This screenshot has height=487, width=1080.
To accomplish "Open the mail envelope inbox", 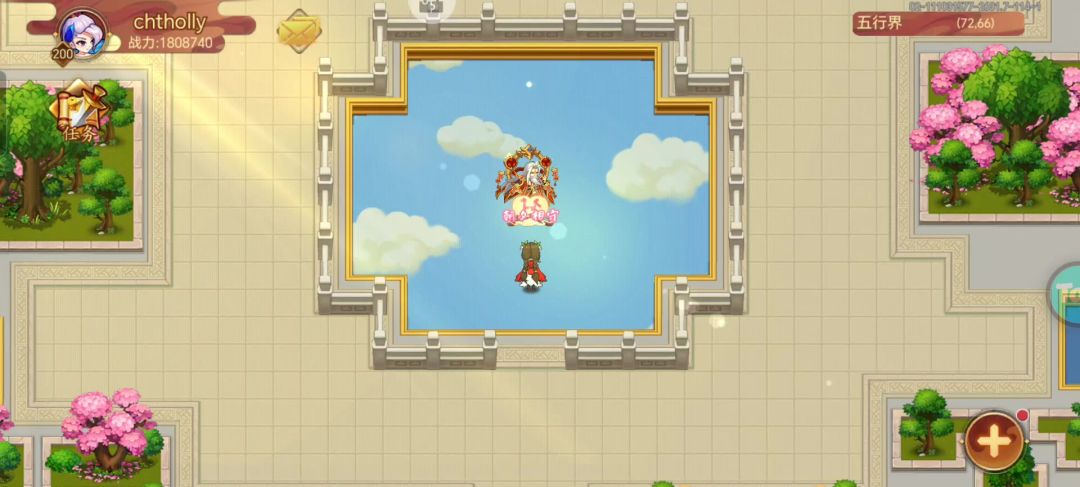I will click(298, 33).
